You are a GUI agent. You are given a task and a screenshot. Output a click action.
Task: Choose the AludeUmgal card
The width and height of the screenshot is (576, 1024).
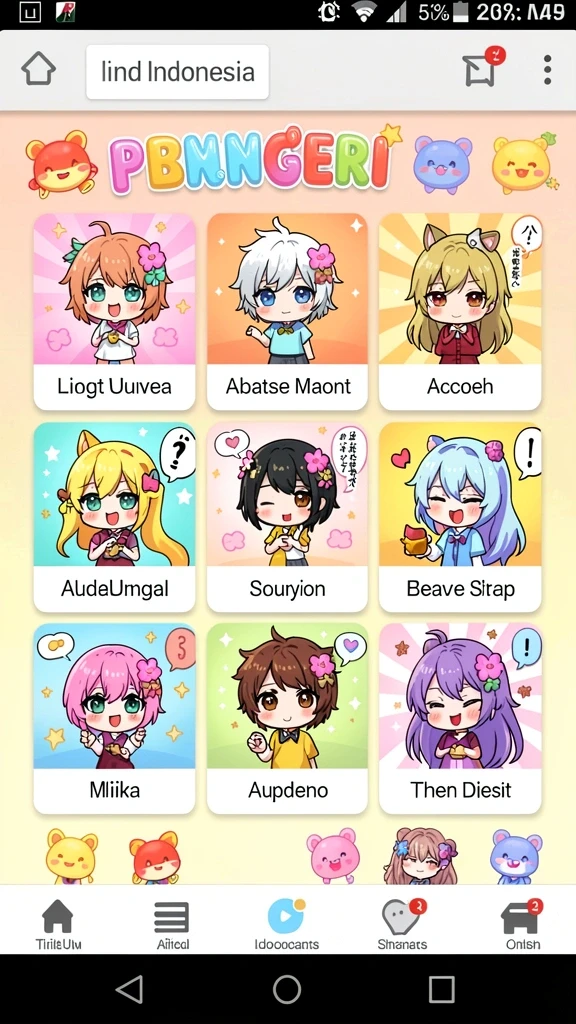pyautogui.click(x=114, y=517)
